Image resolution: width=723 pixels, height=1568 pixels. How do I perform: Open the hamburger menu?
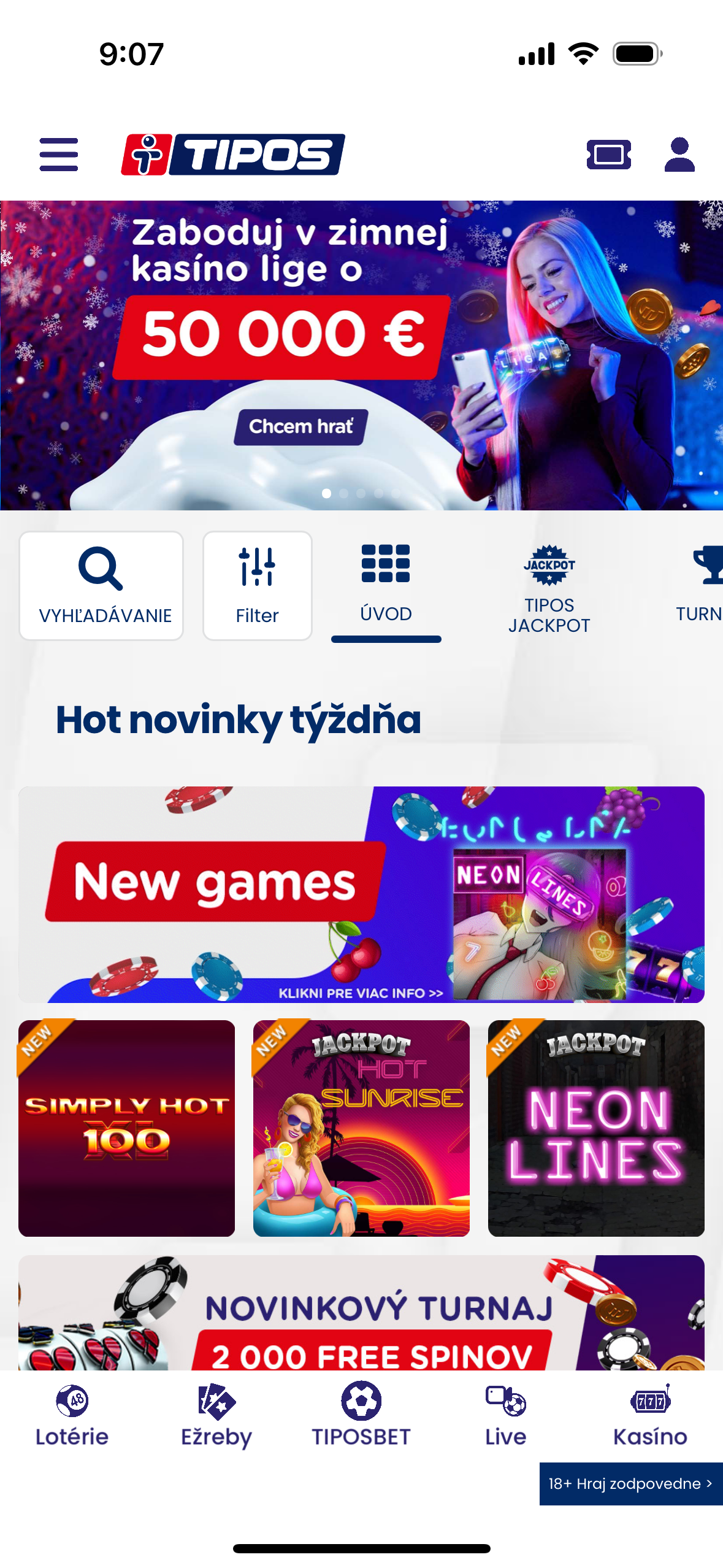(x=58, y=154)
